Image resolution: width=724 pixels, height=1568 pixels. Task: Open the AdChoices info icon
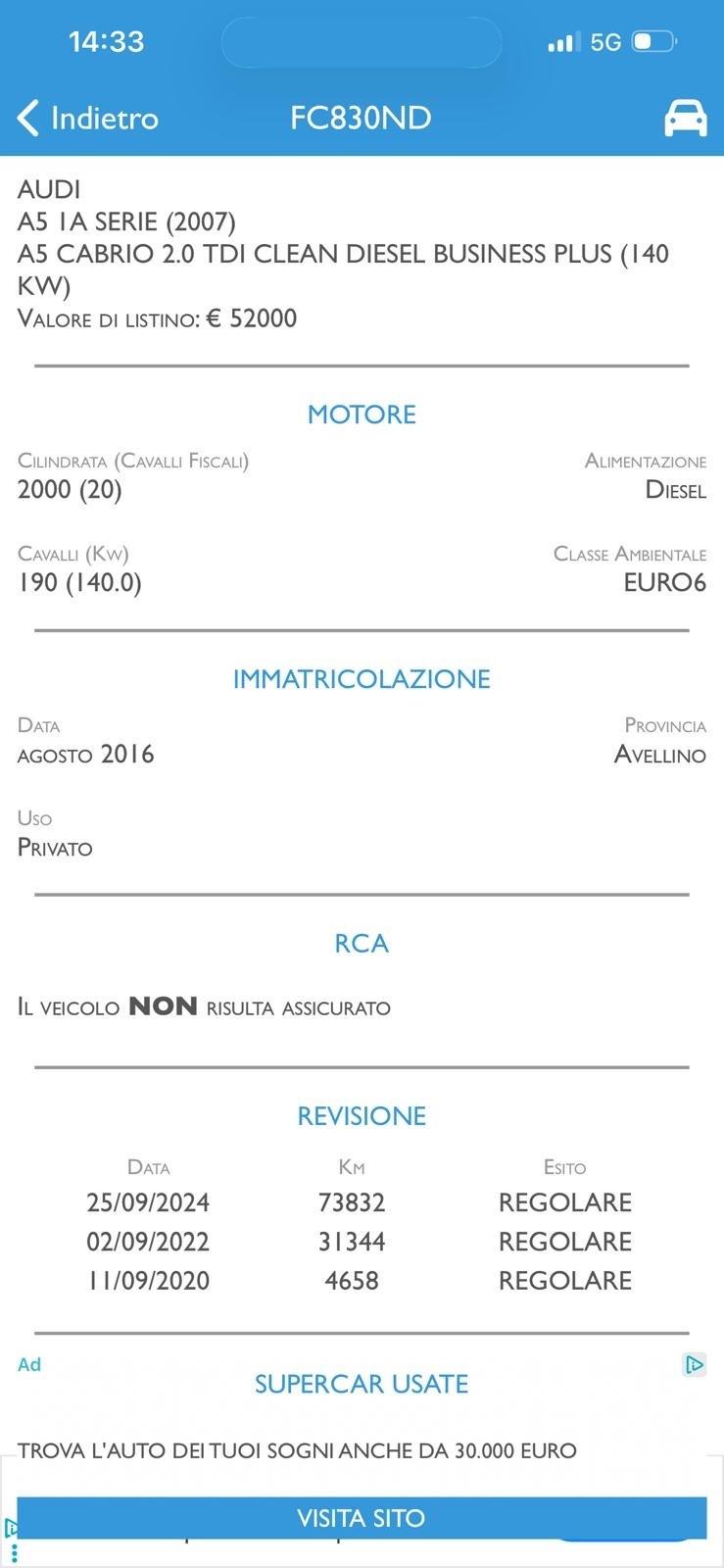(694, 1364)
